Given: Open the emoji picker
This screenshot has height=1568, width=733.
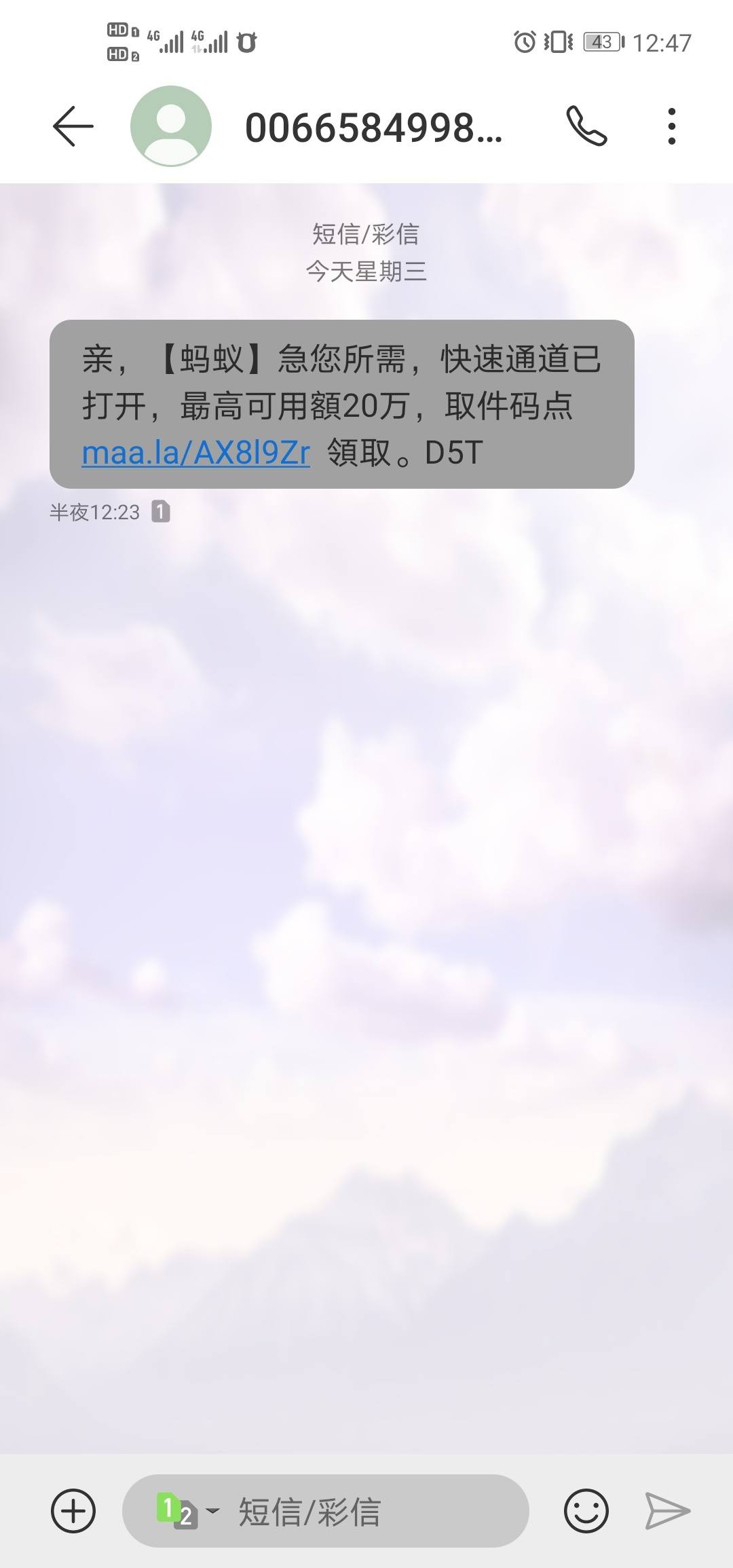Looking at the screenshot, I should point(586,1511).
